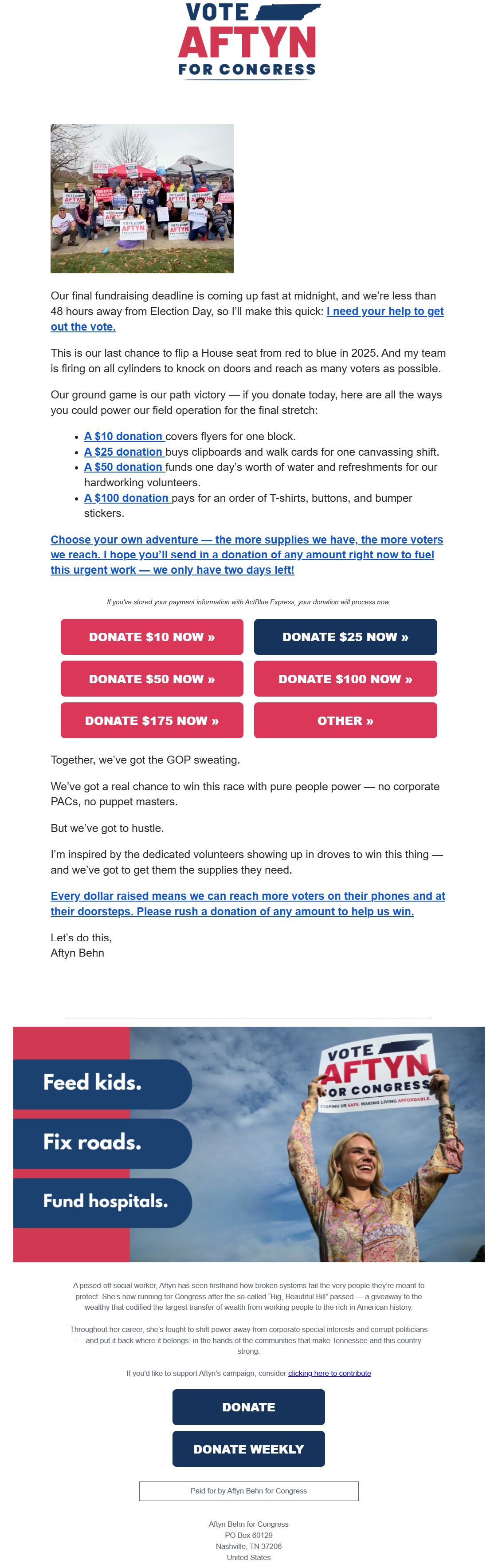Image resolution: width=502 pixels, height=1568 pixels.
Task: Tap the dark blue Donate button
Action: pyautogui.click(x=248, y=1407)
